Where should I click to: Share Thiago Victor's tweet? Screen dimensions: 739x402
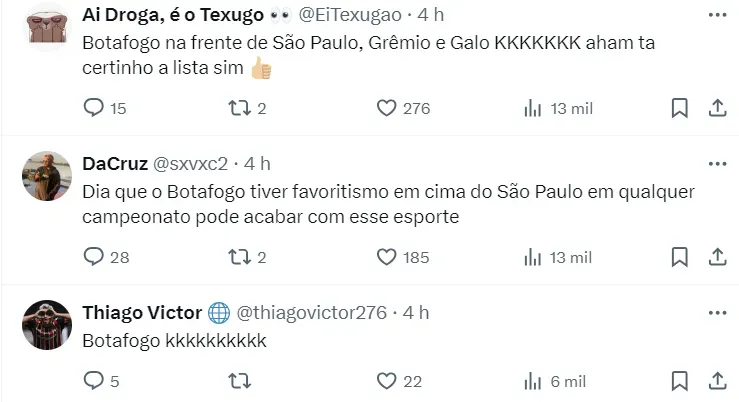click(x=716, y=381)
